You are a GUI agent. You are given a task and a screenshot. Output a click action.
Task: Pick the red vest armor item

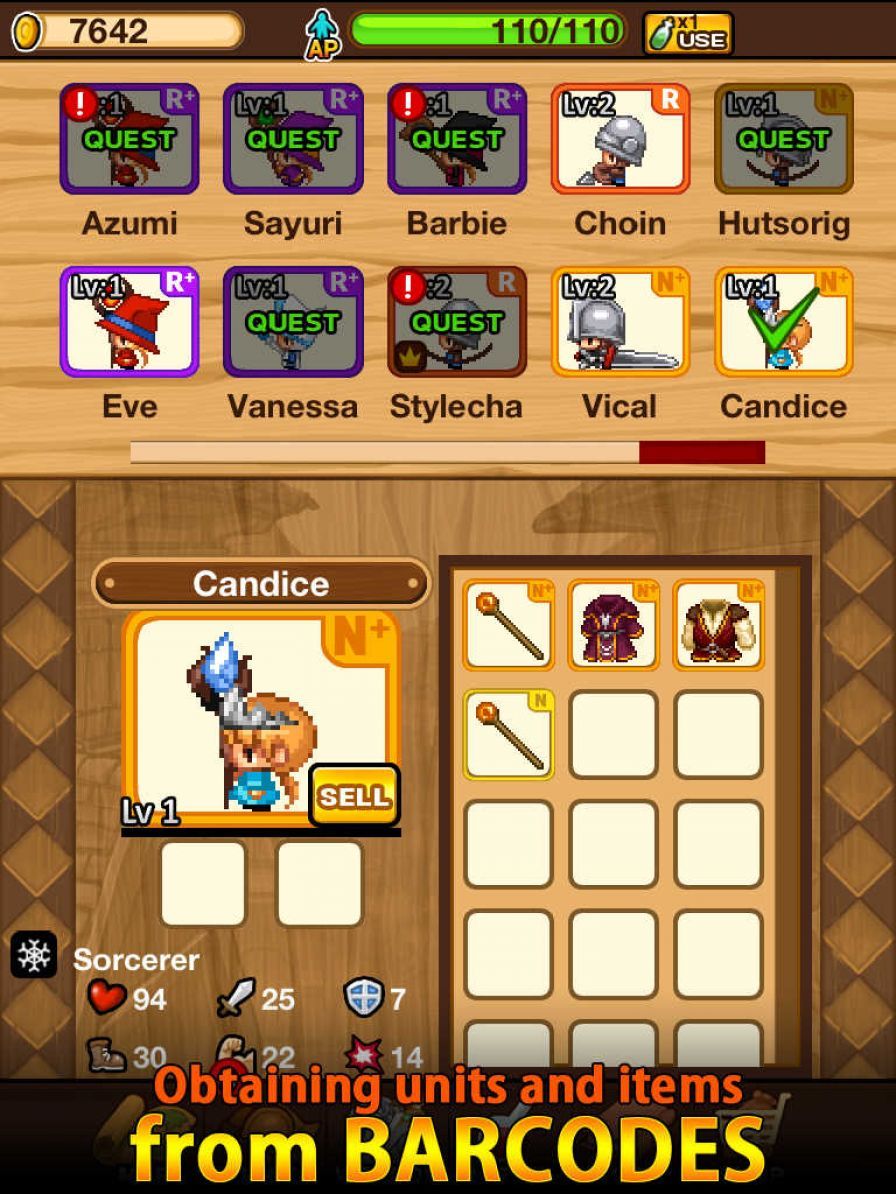718,625
